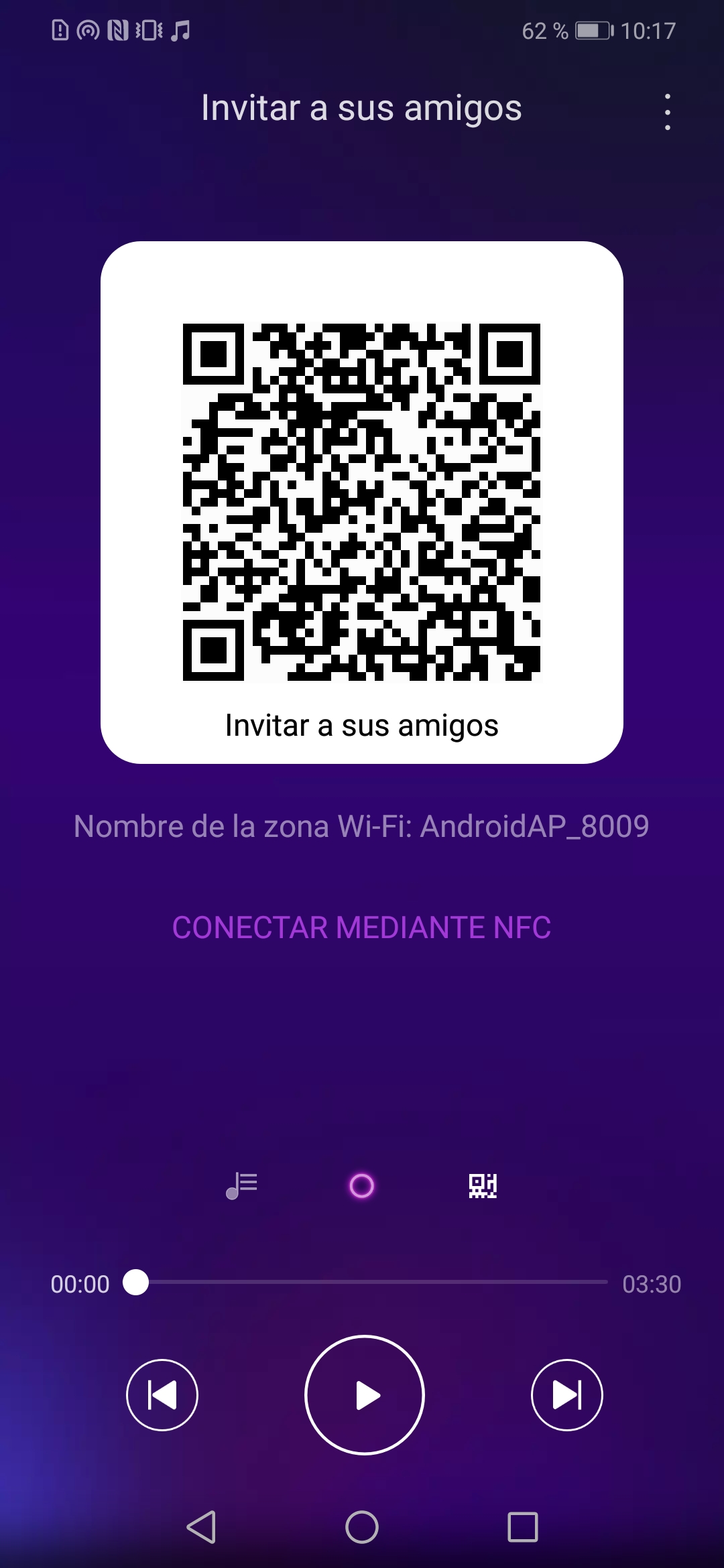Open the three-dot overflow menu
The image size is (724, 1568).
[667, 112]
